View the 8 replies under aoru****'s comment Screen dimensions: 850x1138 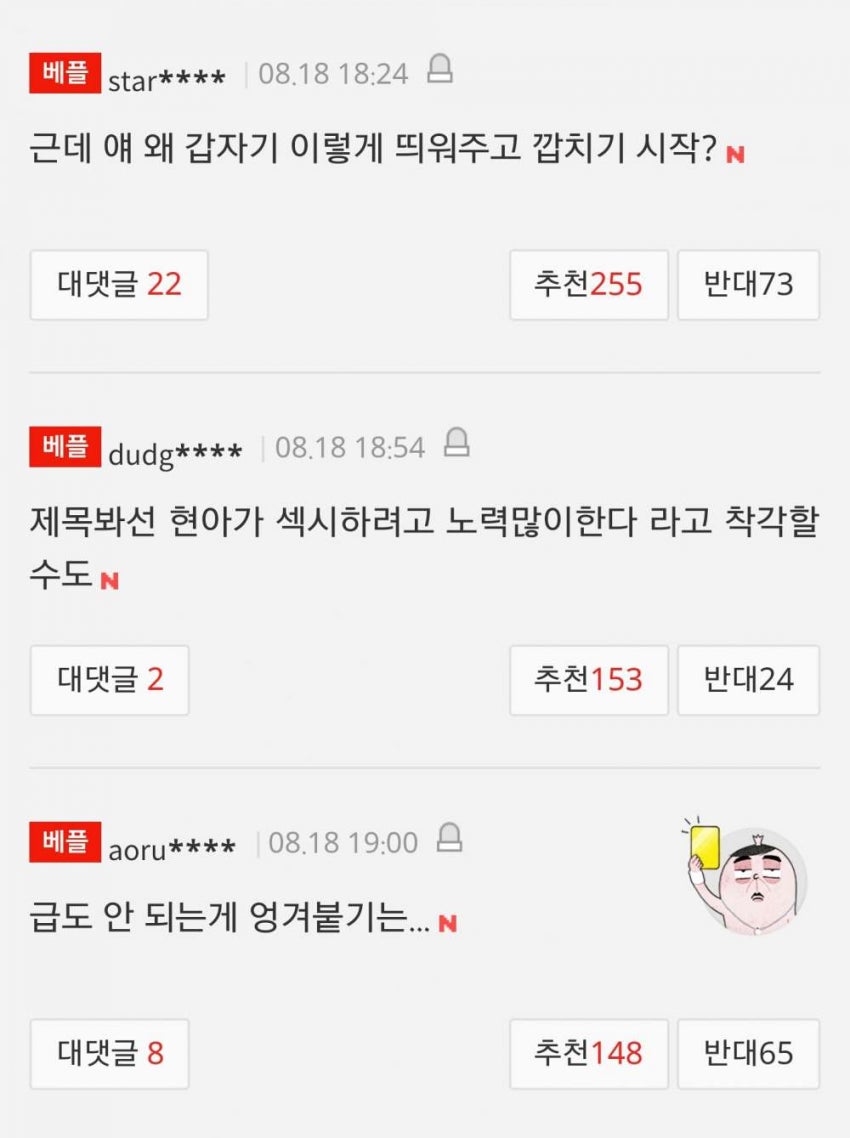[109, 1053]
